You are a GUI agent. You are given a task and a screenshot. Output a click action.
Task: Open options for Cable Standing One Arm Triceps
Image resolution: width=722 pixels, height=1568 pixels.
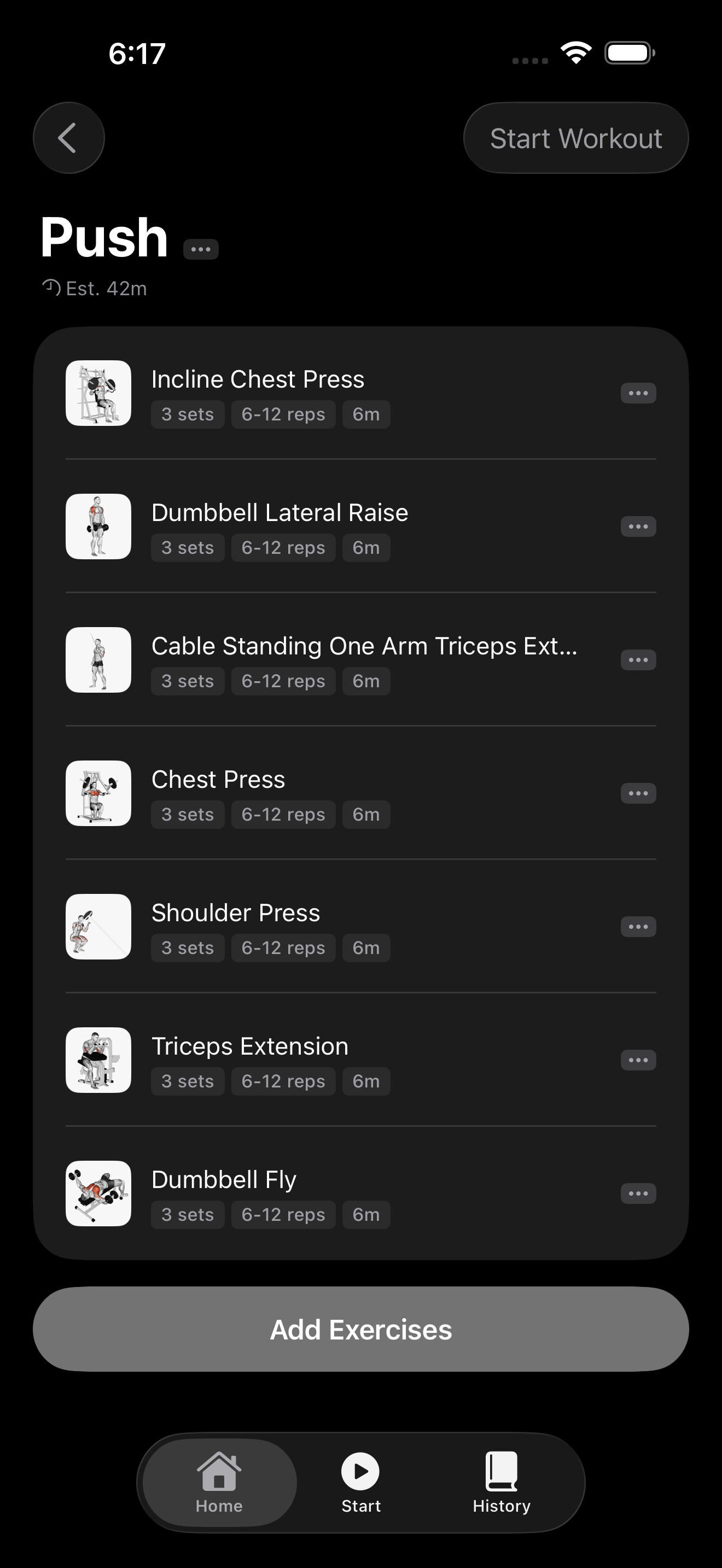coord(637,660)
